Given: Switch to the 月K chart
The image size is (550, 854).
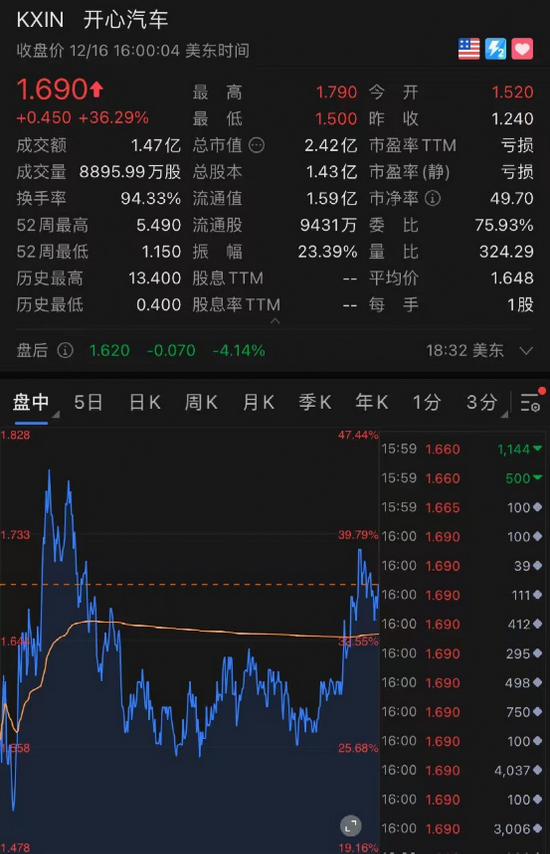Looking at the screenshot, I should click(x=258, y=402).
